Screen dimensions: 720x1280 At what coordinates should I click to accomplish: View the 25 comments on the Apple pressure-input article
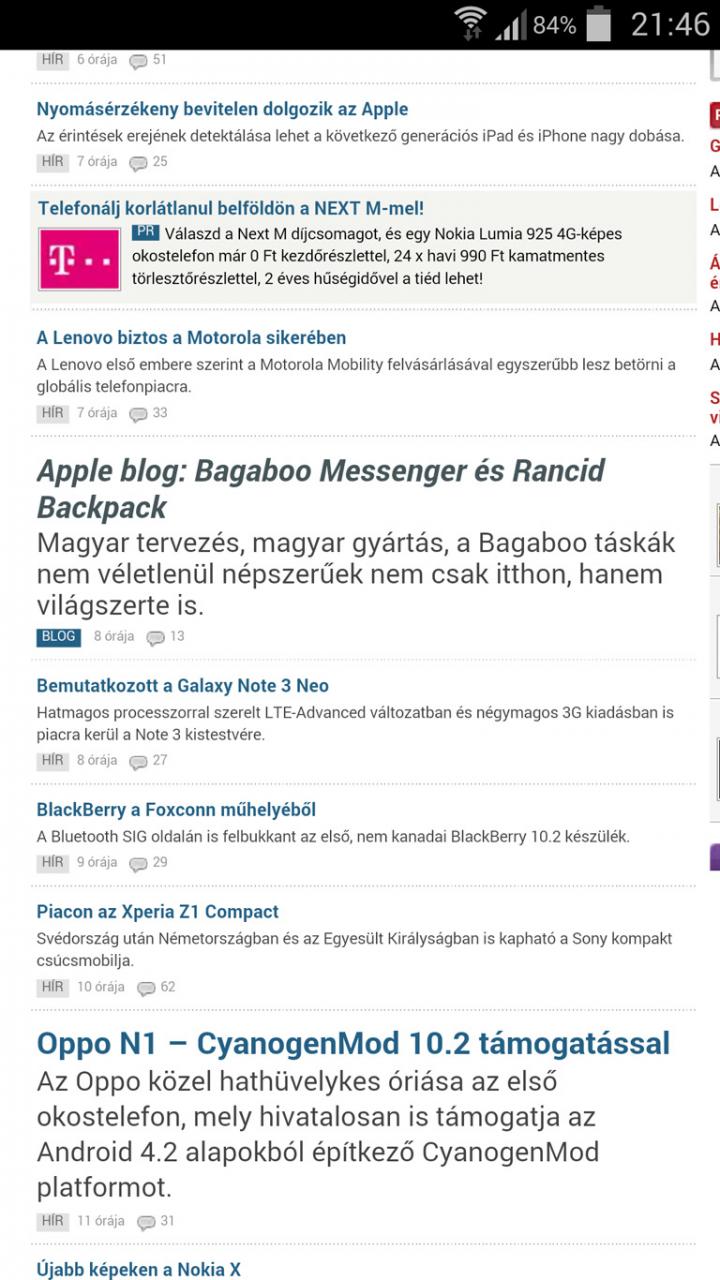tap(148, 162)
